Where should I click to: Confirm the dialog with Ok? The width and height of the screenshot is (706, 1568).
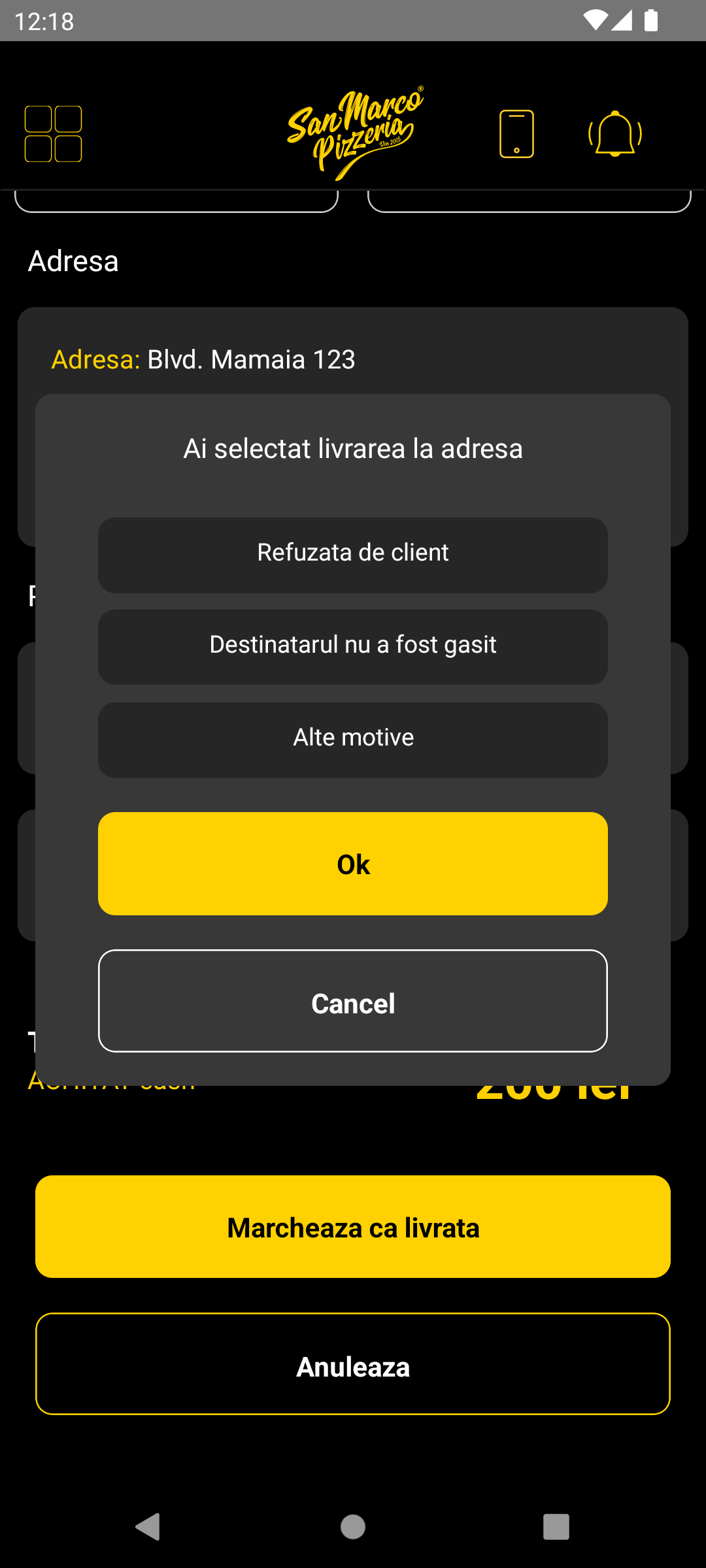[x=353, y=863]
